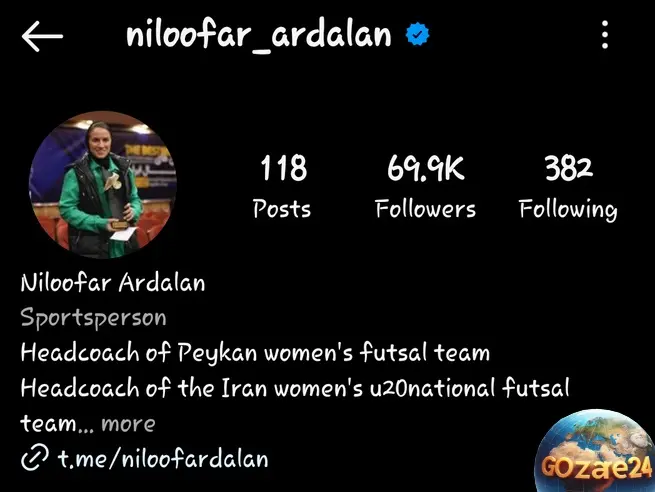View niloofar_ardalan's profile picture
The height and width of the screenshot is (492, 655).
pos(103,184)
